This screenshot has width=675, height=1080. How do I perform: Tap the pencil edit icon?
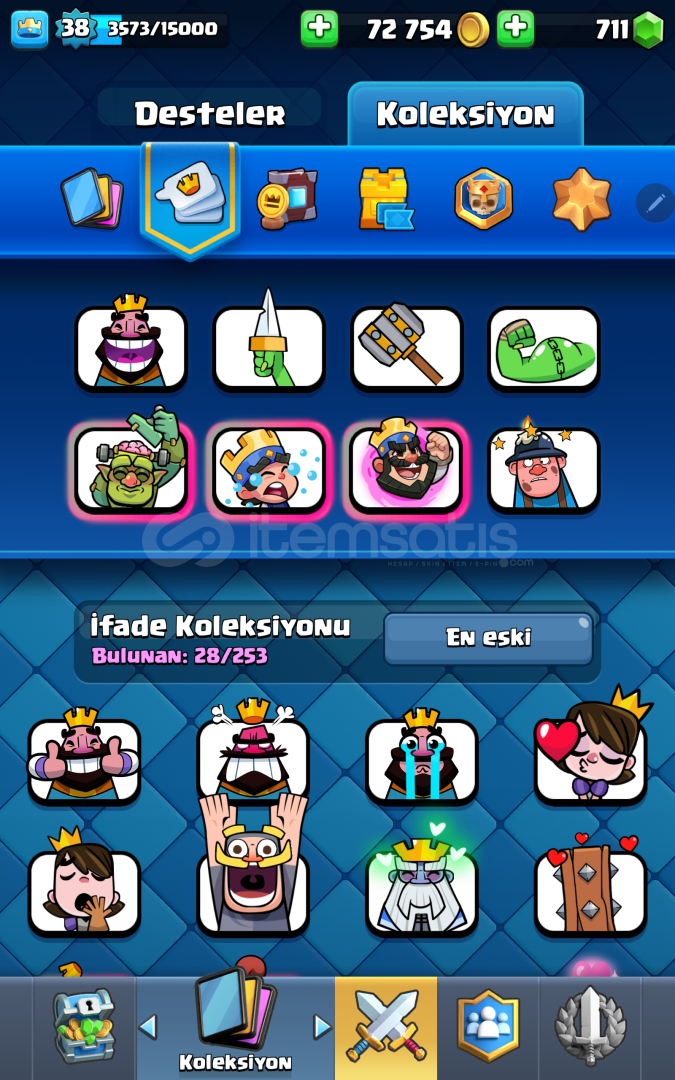click(655, 203)
